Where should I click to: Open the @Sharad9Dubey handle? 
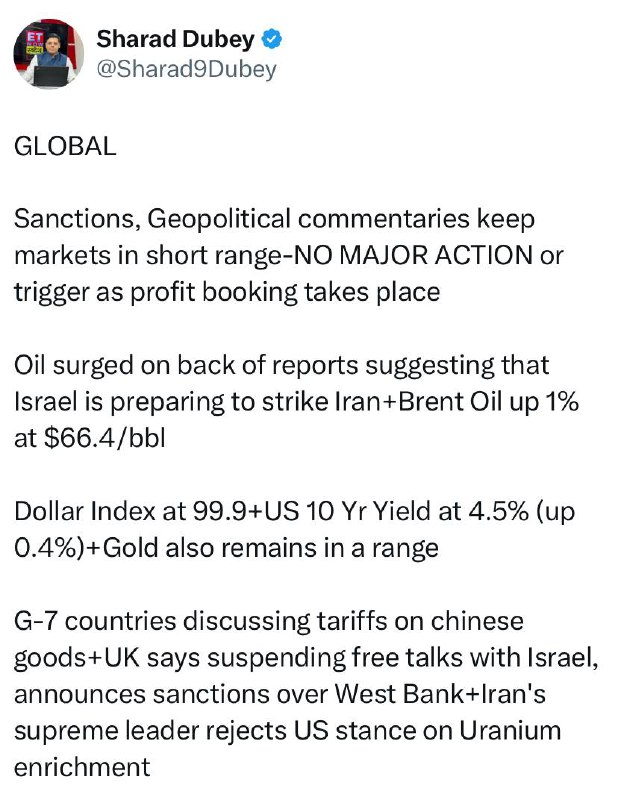(x=187, y=69)
